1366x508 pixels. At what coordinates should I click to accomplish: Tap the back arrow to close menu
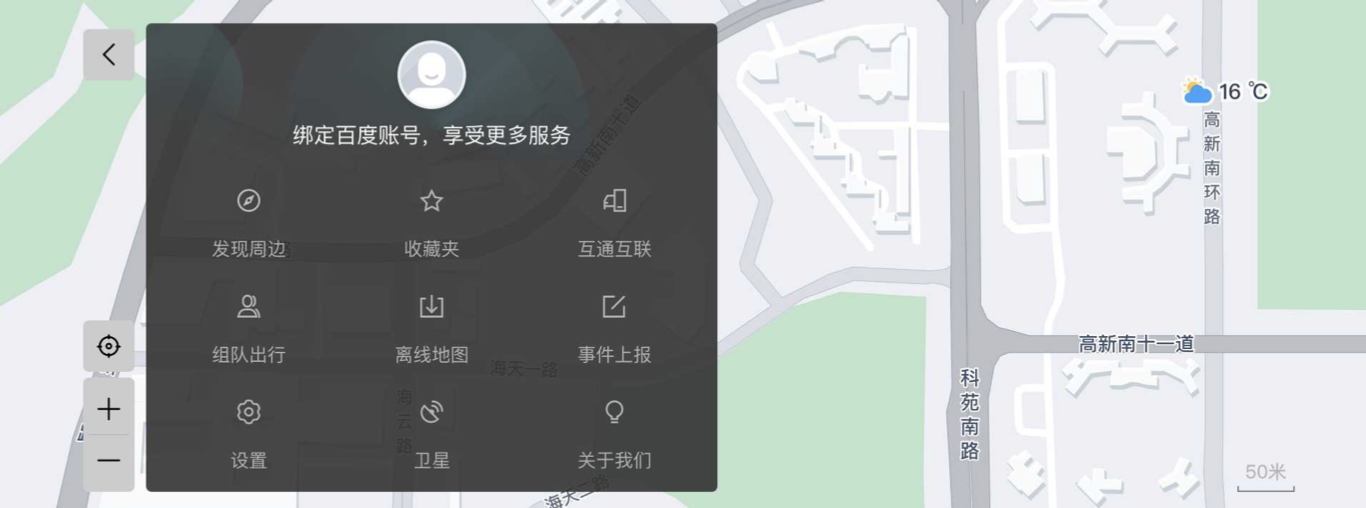click(108, 55)
